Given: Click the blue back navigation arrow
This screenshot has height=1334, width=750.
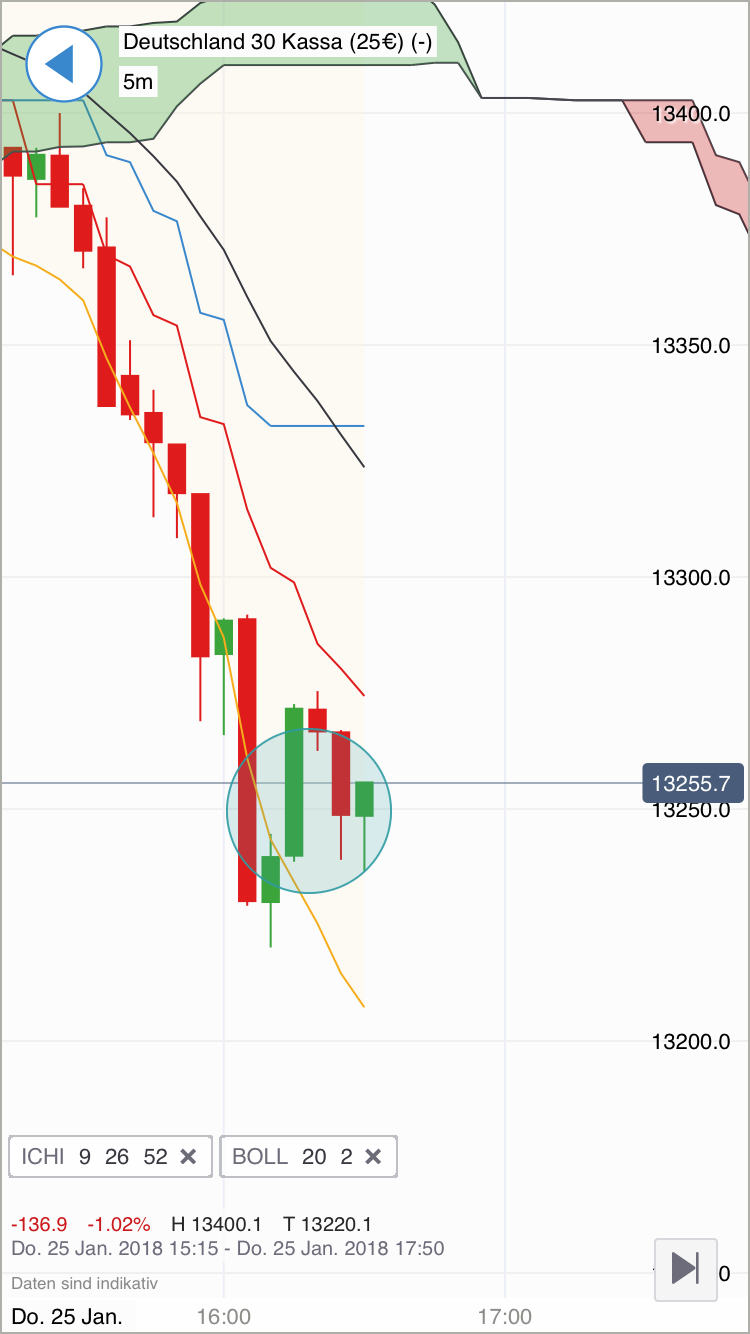Looking at the screenshot, I should pos(62,64).
